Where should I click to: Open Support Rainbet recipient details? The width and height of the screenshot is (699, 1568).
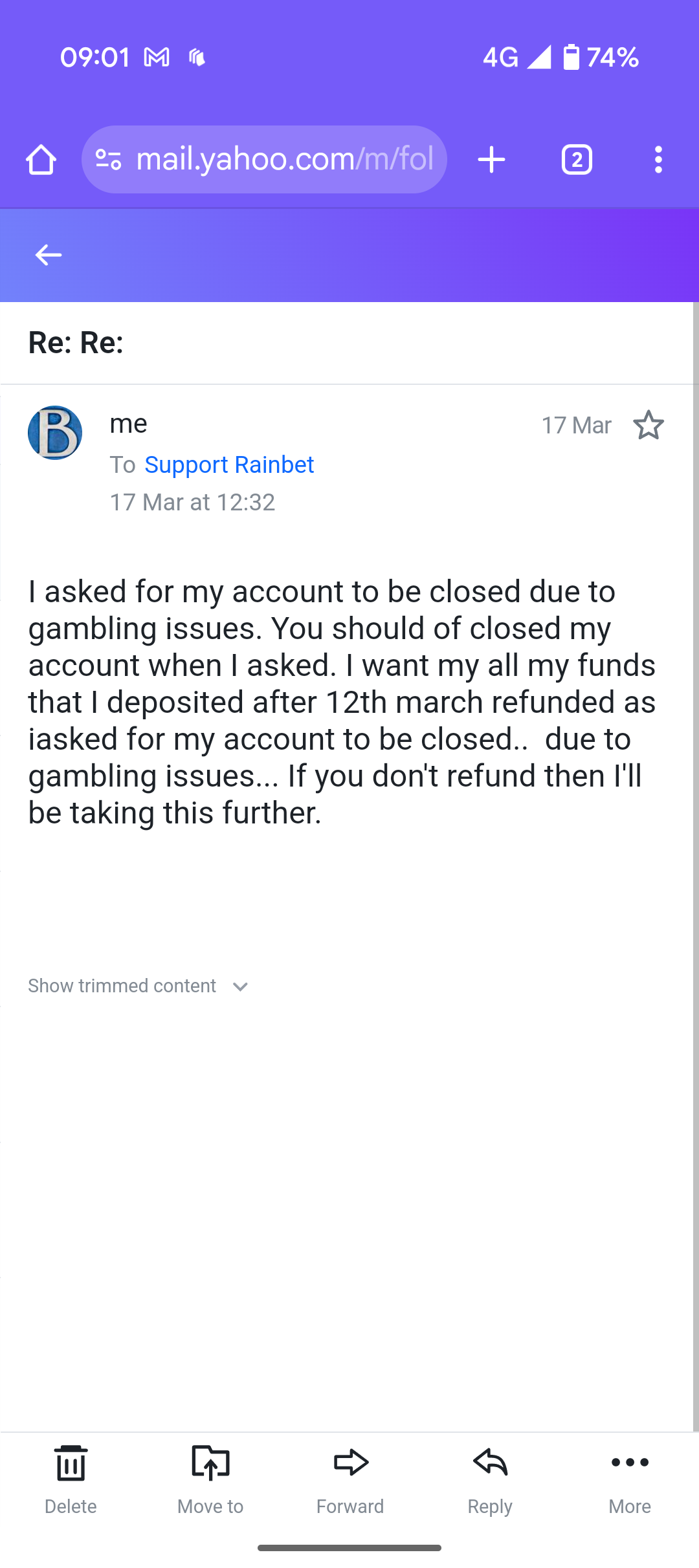tap(228, 464)
